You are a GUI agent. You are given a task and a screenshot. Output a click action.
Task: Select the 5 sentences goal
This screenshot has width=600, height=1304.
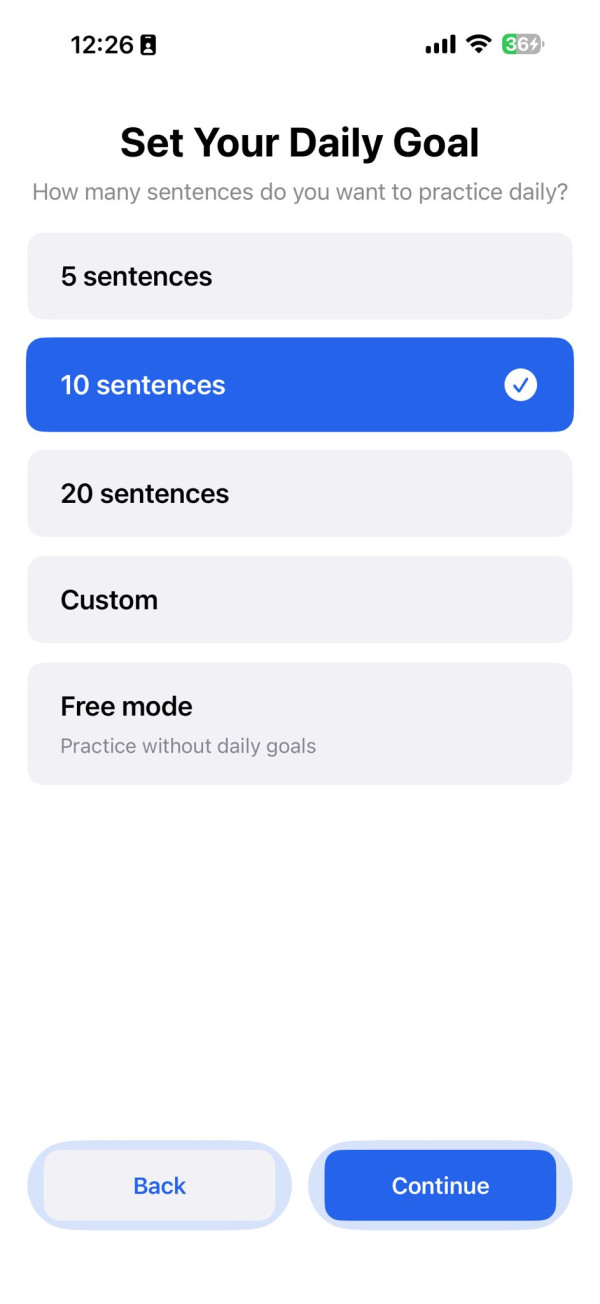click(299, 276)
